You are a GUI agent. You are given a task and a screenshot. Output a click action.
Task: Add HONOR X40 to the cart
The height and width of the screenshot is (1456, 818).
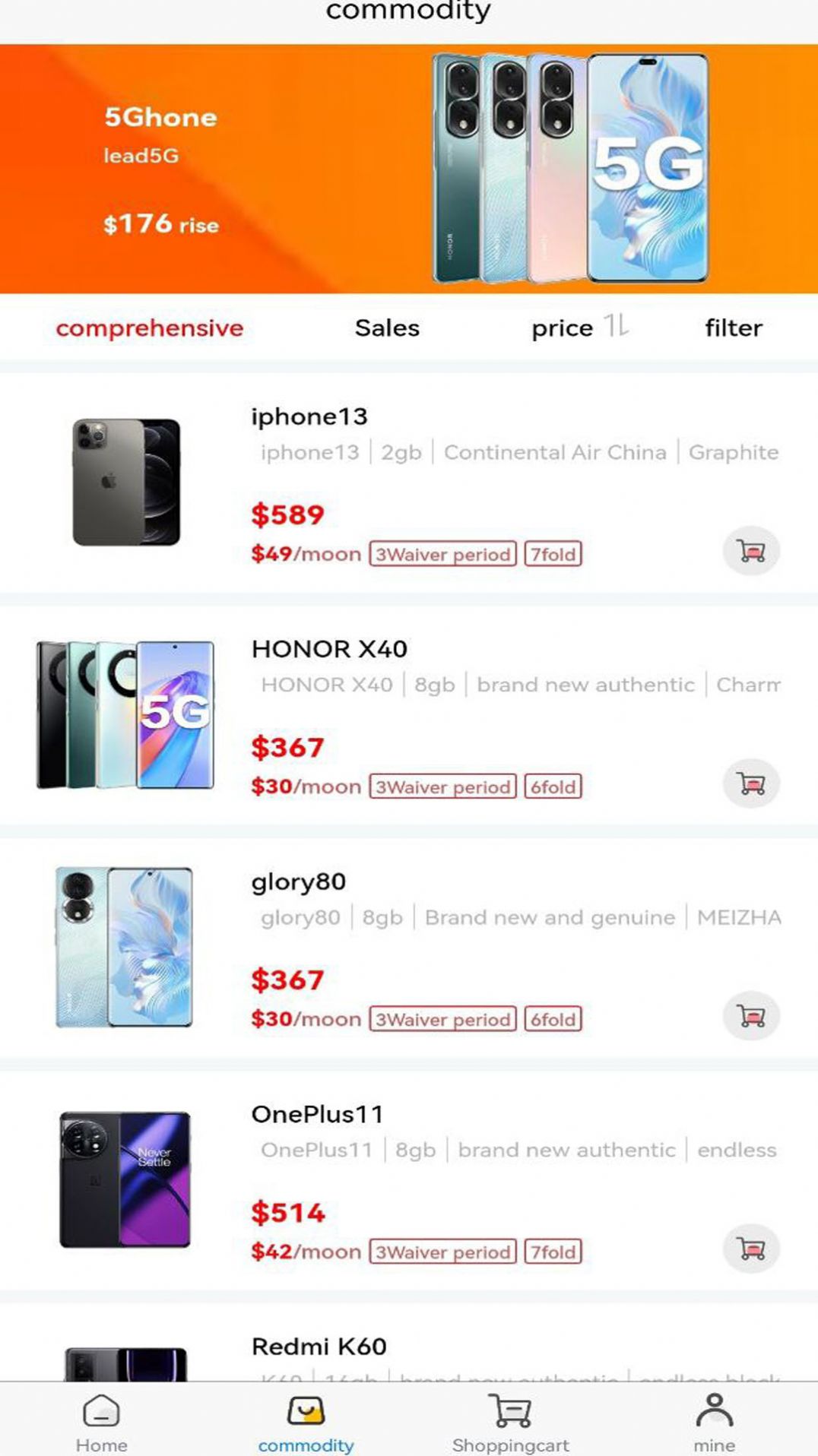click(751, 783)
